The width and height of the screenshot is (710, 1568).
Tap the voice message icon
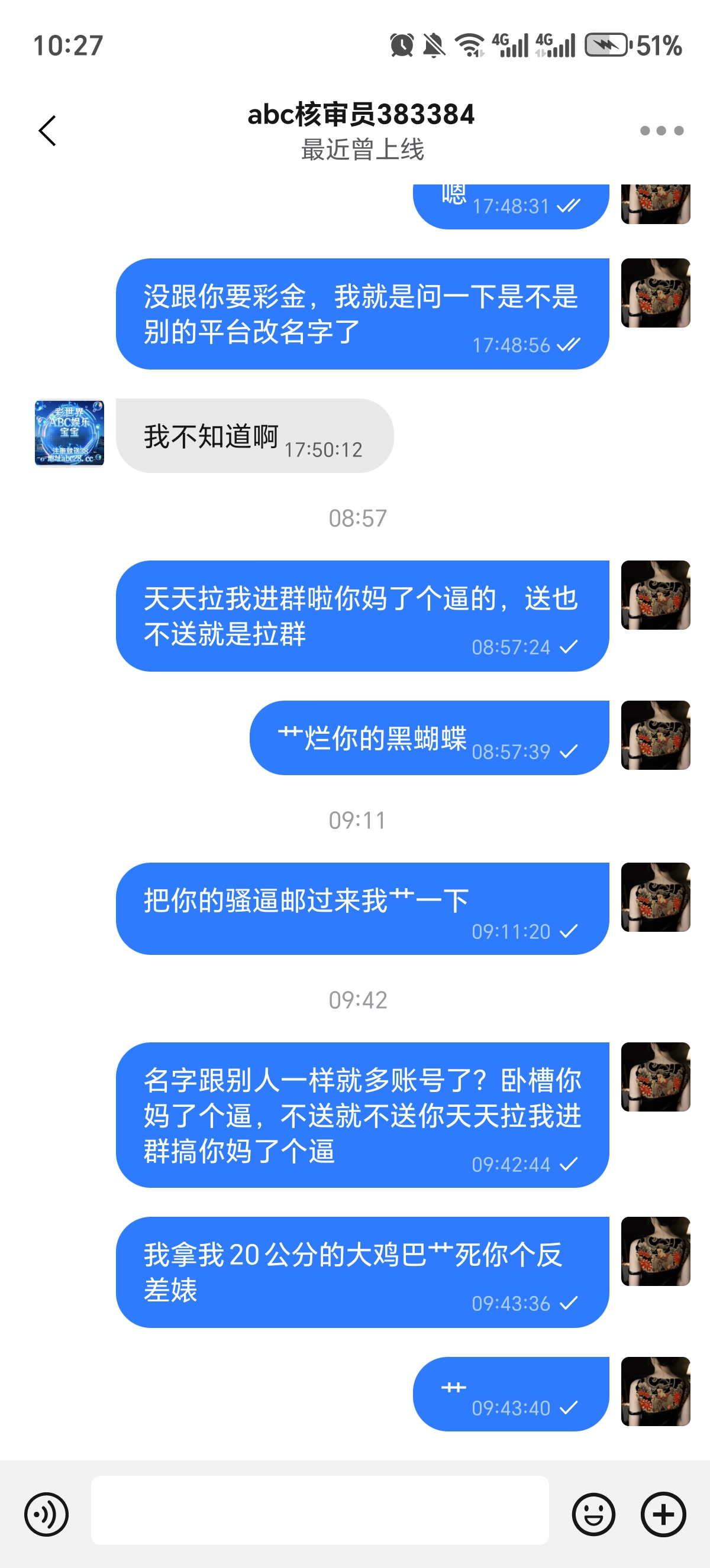(46, 1514)
